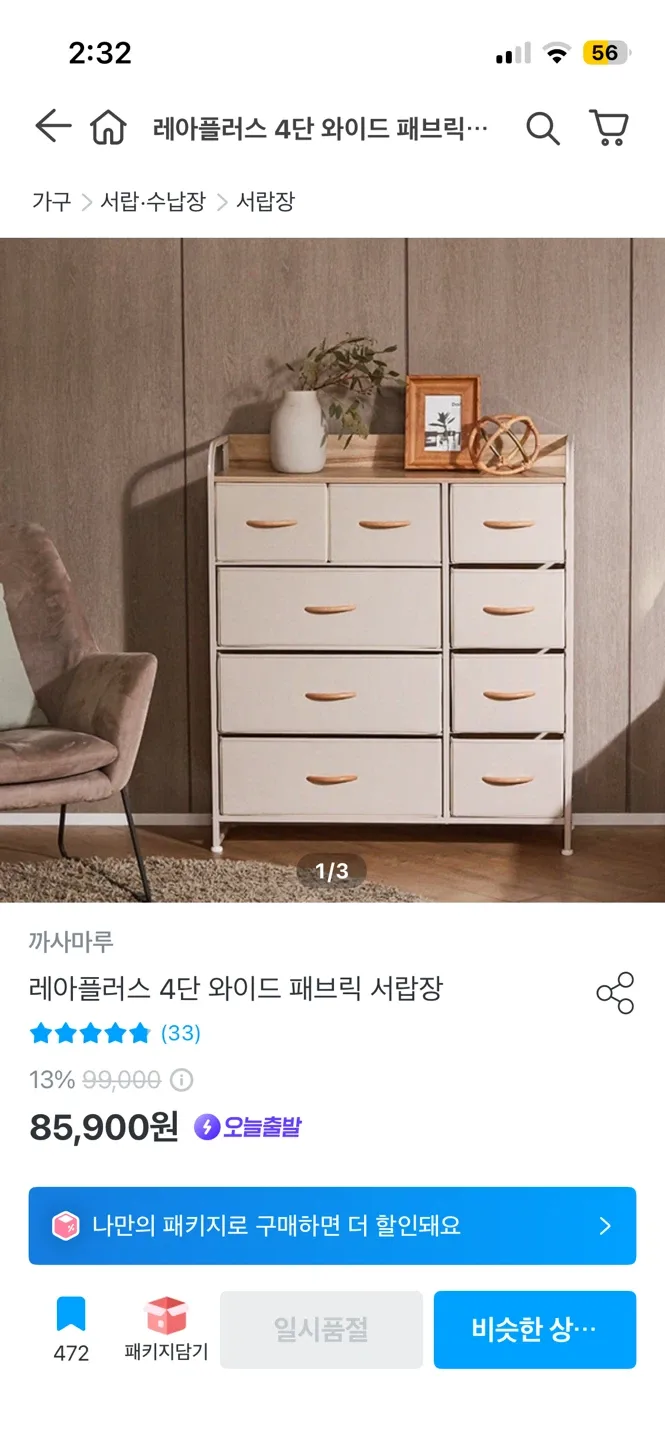Bookmark this product with 472 saves
Screen dimensions: 665x1440
click(71, 1329)
